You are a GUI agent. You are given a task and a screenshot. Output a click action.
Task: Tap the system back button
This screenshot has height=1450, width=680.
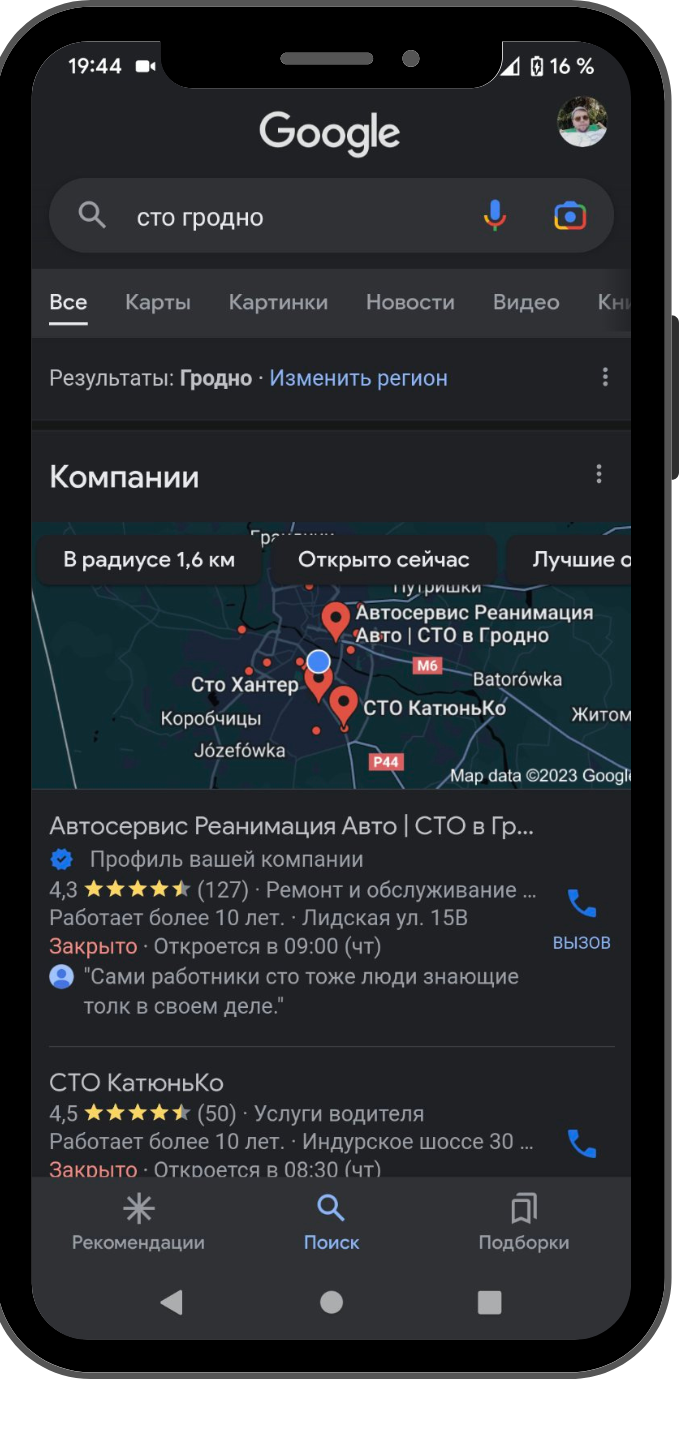[171, 1301]
